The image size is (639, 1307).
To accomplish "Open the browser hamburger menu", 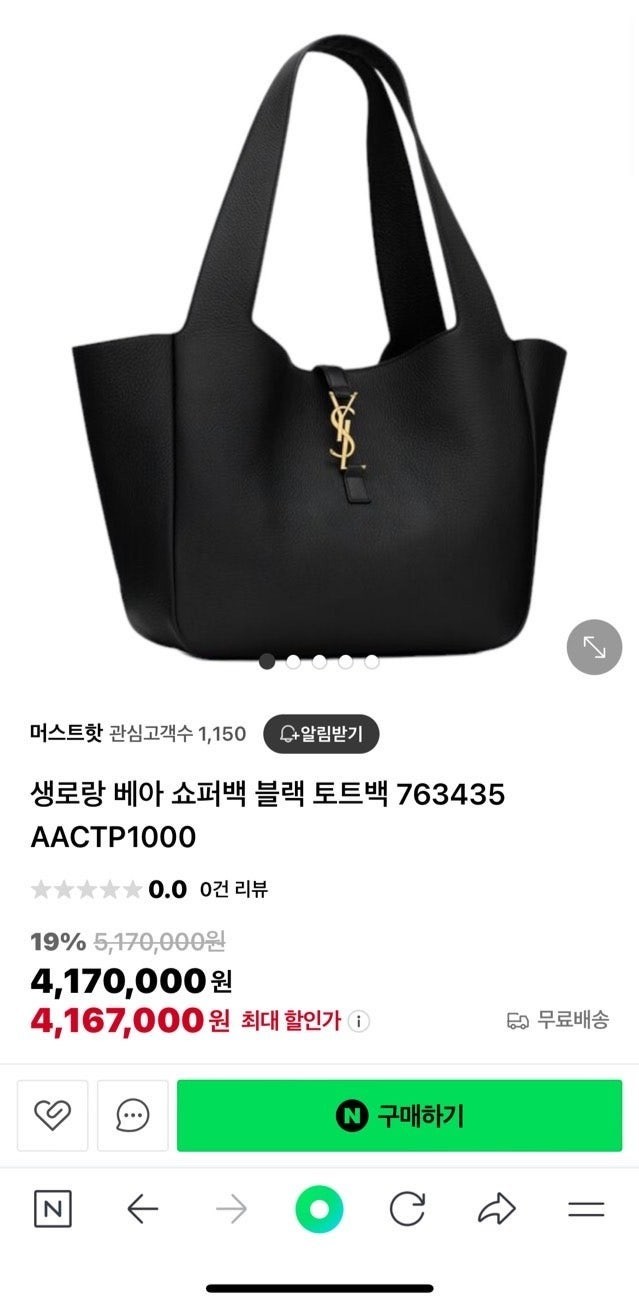I will point(586,1210).
